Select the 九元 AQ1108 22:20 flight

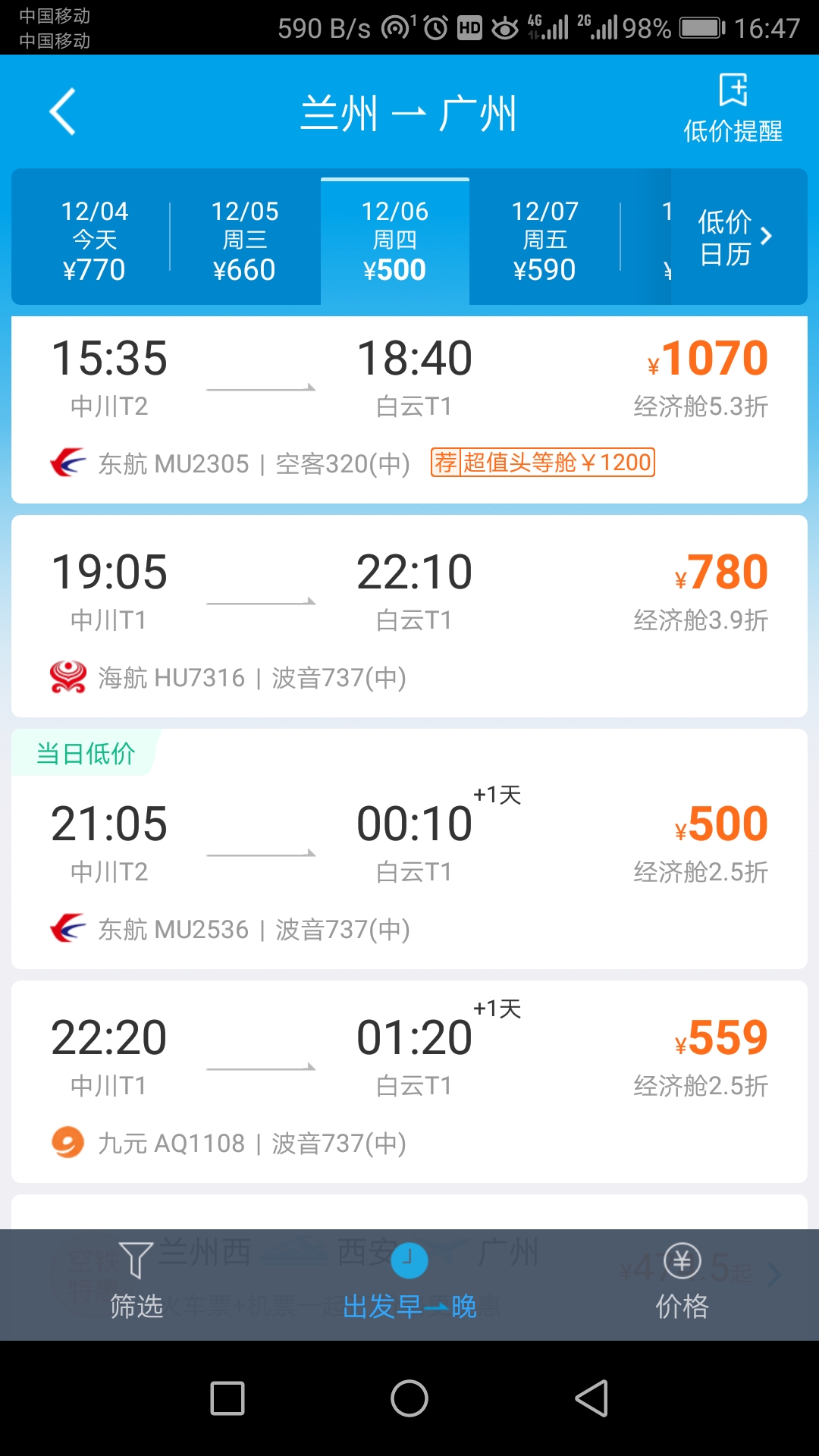409,1082
